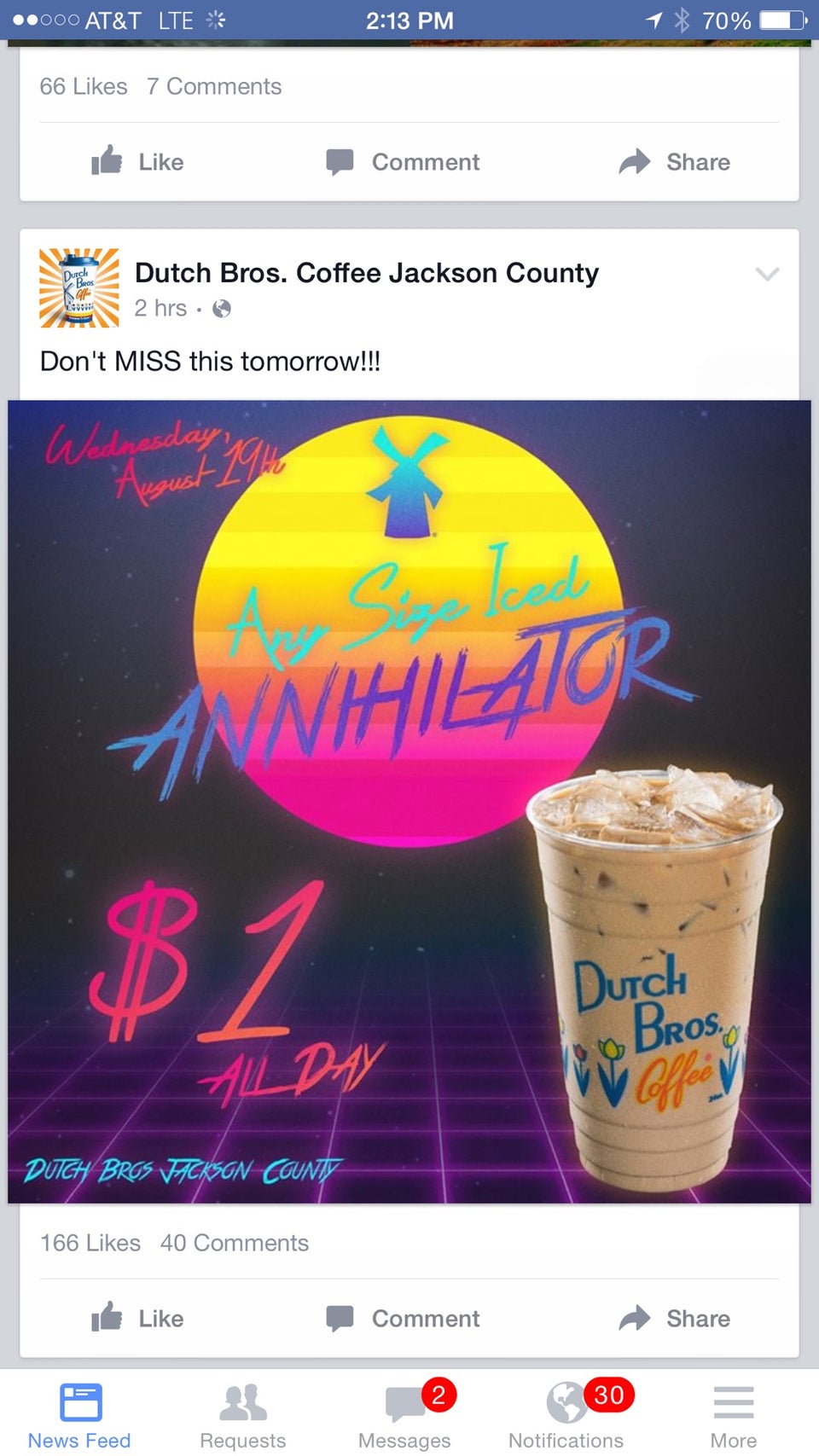
Task: Open the Dutch Bros. post options chevron
Action: coord(767,274)
